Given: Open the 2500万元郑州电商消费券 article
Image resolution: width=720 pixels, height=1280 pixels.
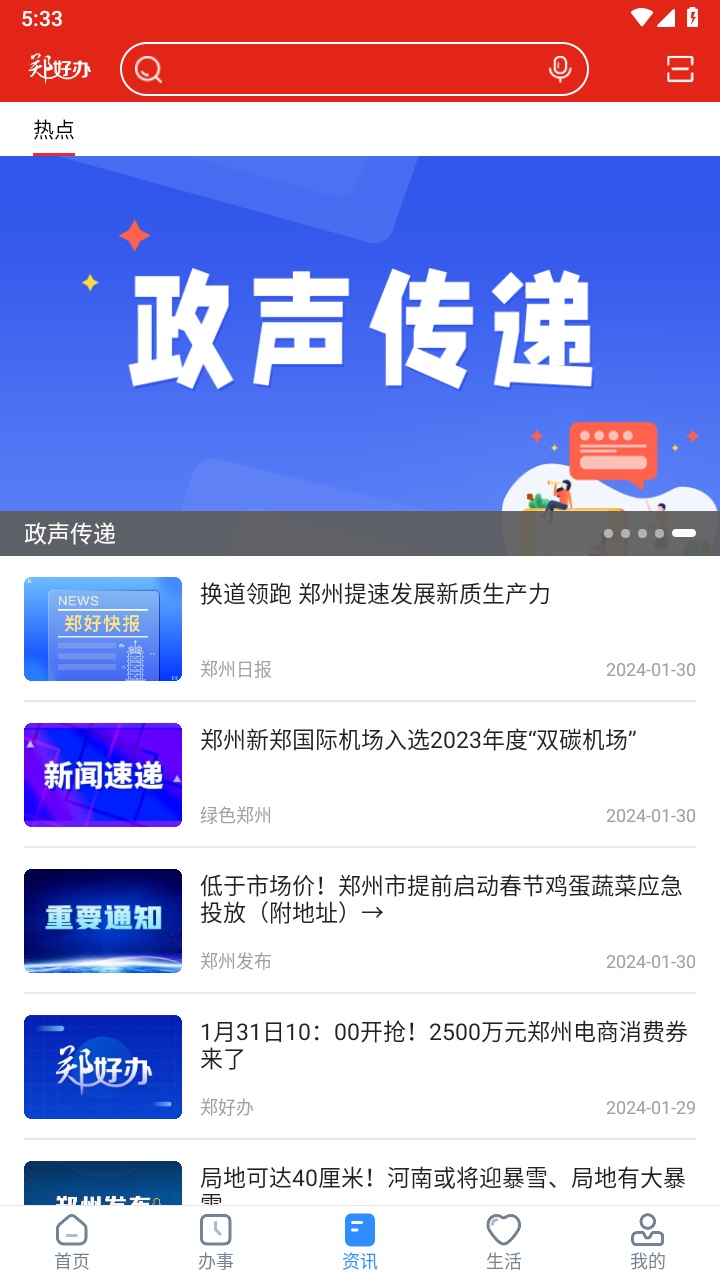Looking at the screenshot, I should pyautogui.click(x=444, y=1045).
